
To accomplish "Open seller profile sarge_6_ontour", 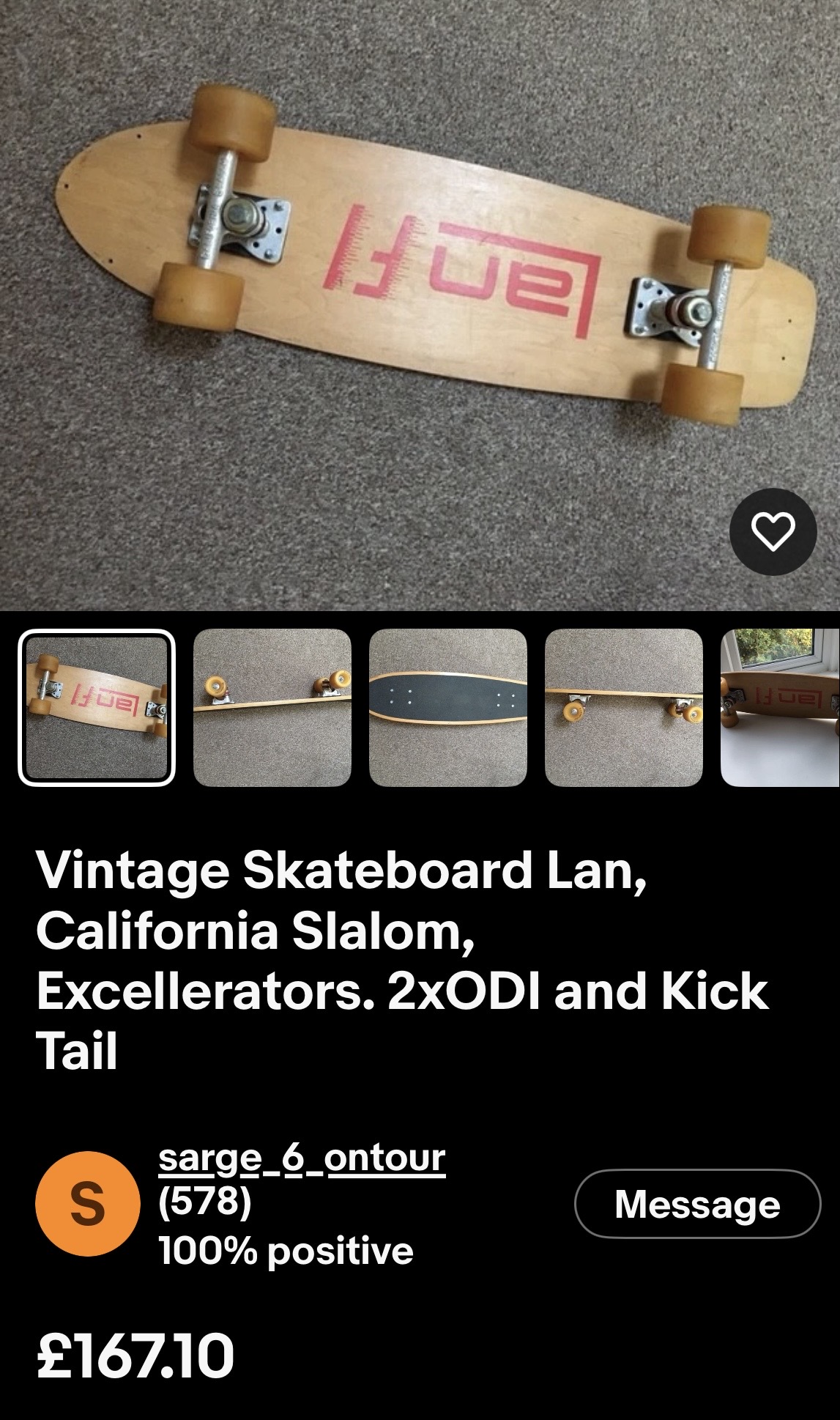I will [x=302, y=1158].
